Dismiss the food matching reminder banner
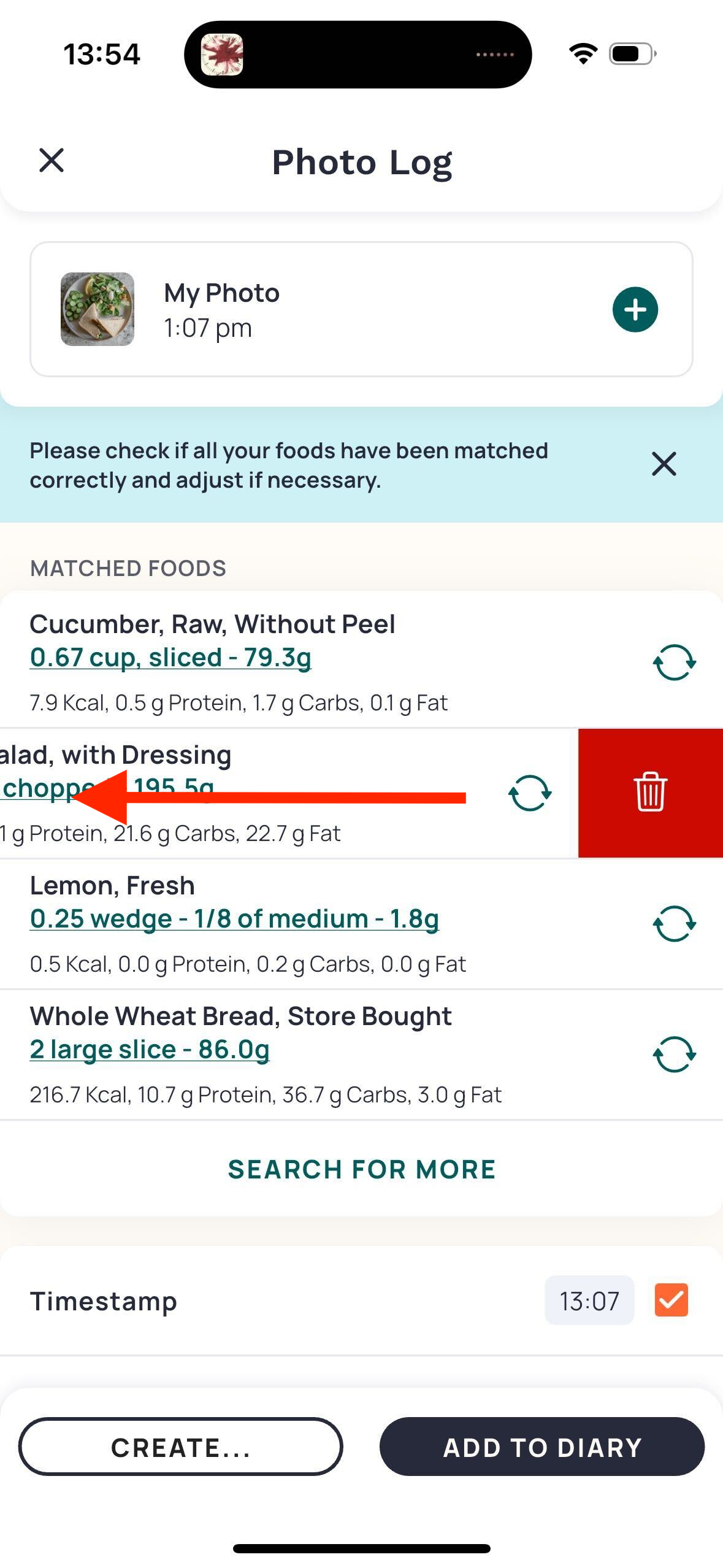723x1568 pixels. tap(664, 464)
